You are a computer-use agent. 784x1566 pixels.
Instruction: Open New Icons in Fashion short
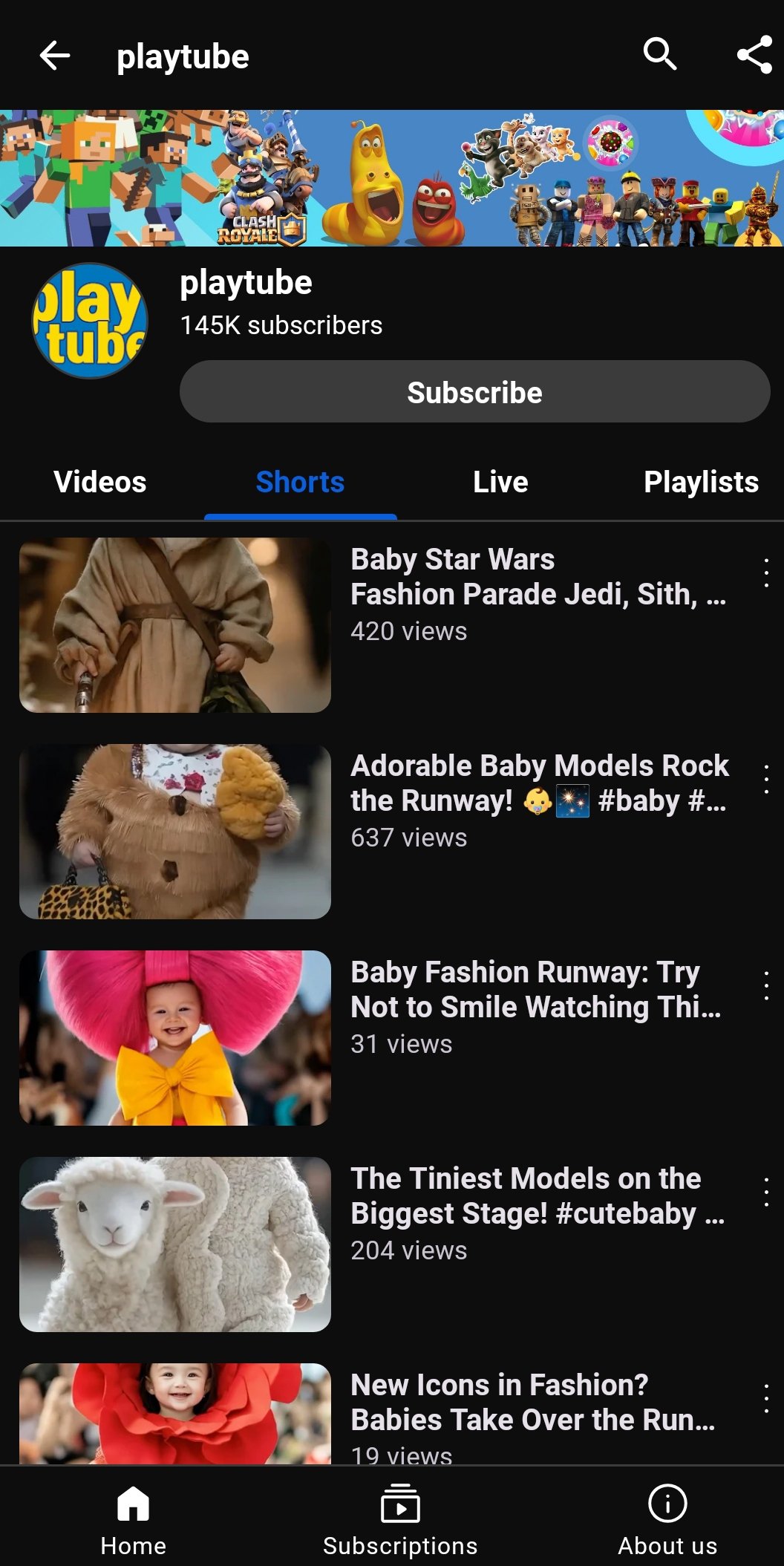[175, 1414]
